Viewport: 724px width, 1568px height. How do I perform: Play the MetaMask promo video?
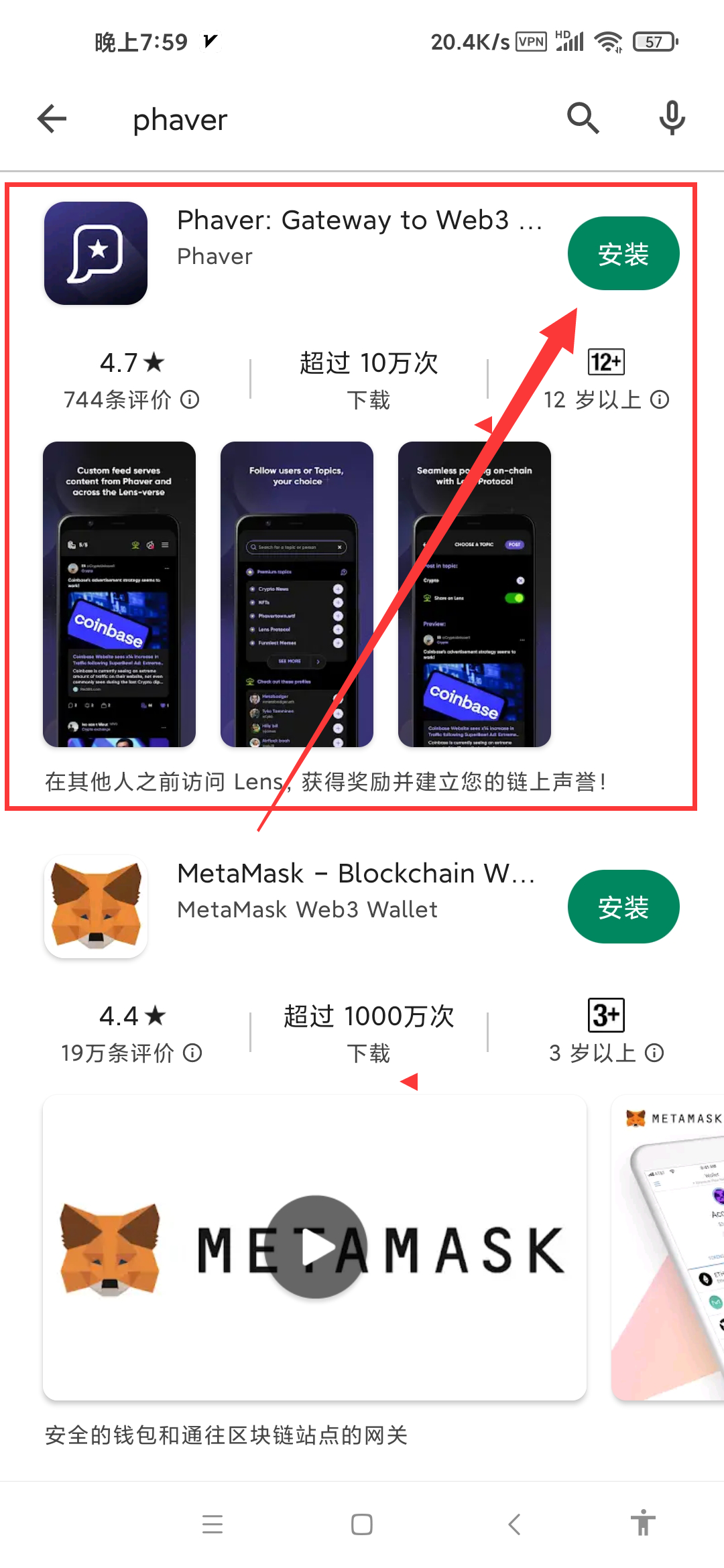(315, 1247)
